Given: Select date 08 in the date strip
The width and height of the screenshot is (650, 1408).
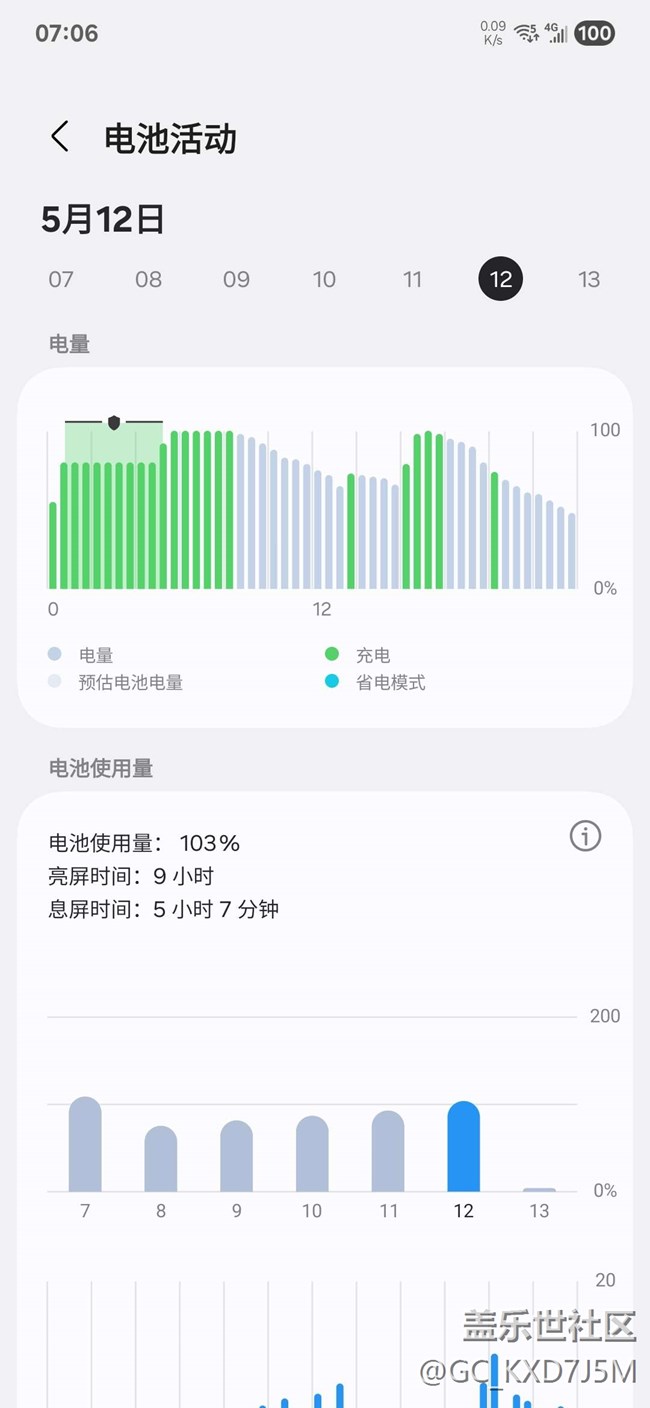Looking at the screenshot, I should [x=148, y=279].
